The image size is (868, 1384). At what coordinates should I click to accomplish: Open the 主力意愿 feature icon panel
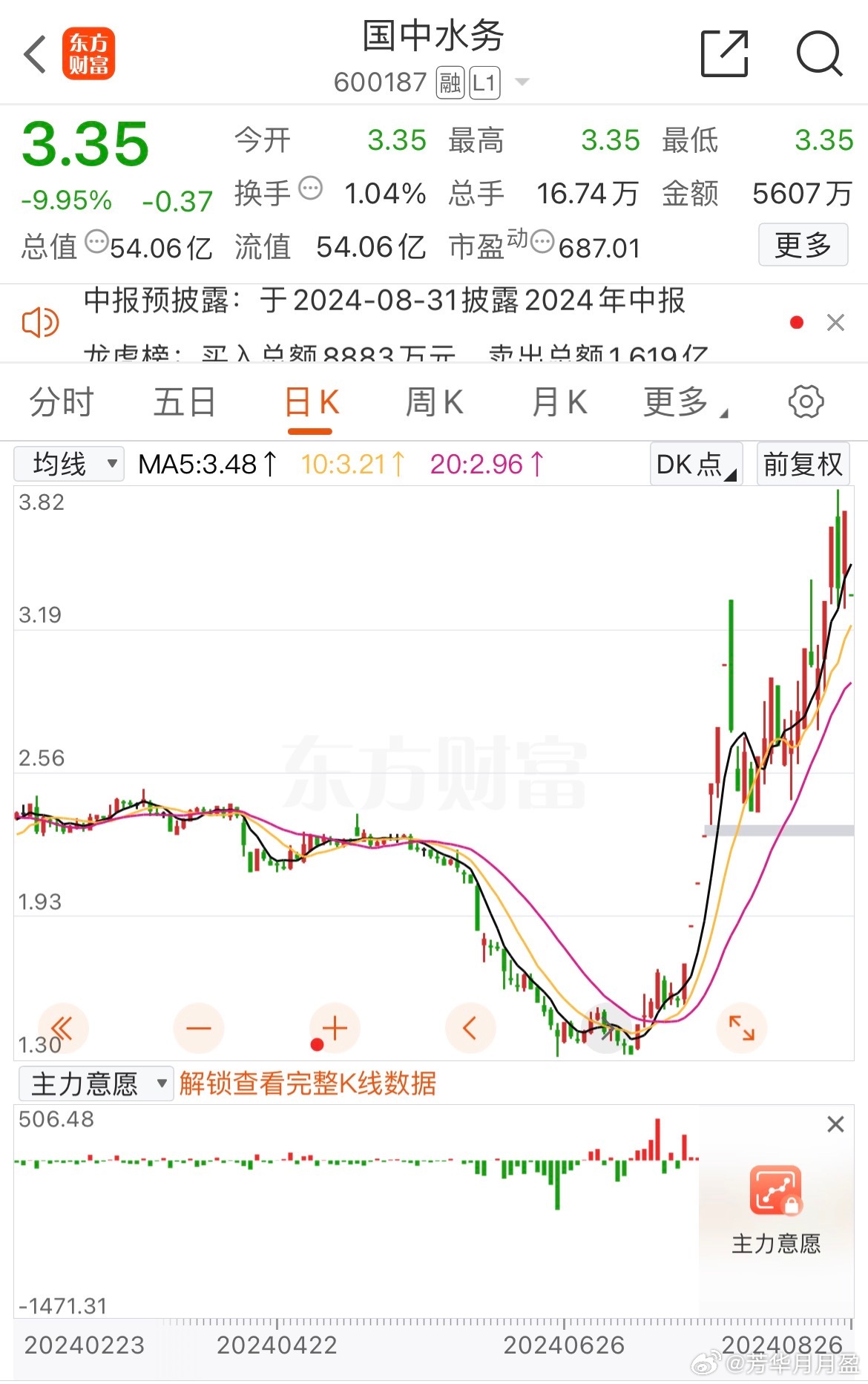click(776, 1192)
